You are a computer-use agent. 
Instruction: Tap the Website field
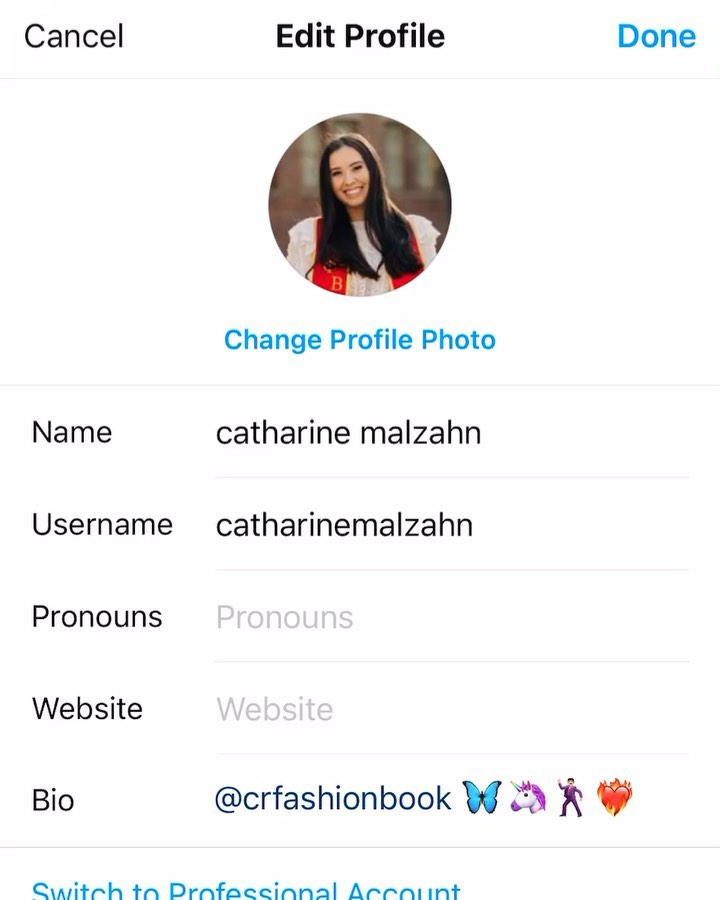450,709
